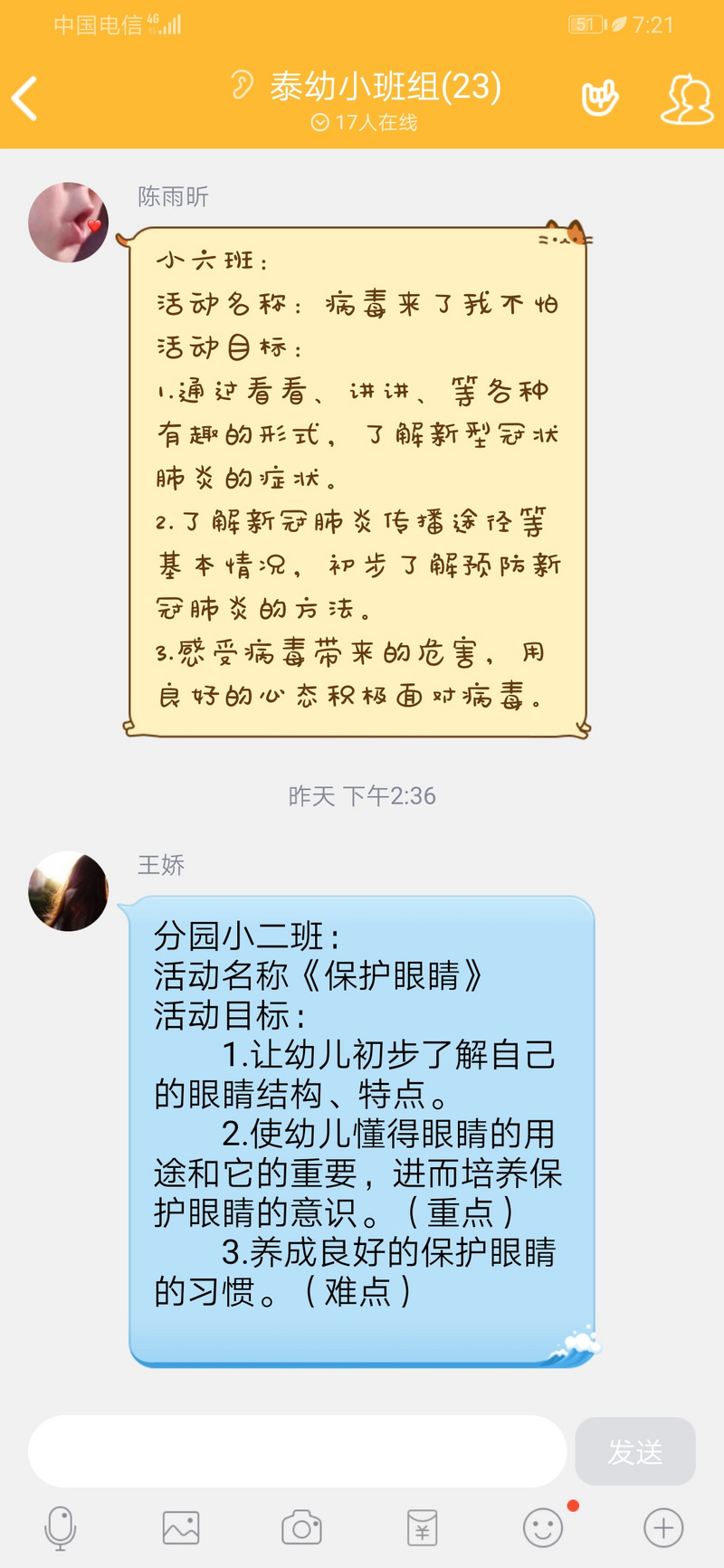Open the camera icon
724x1568 pixels.
coord(301,1528)
